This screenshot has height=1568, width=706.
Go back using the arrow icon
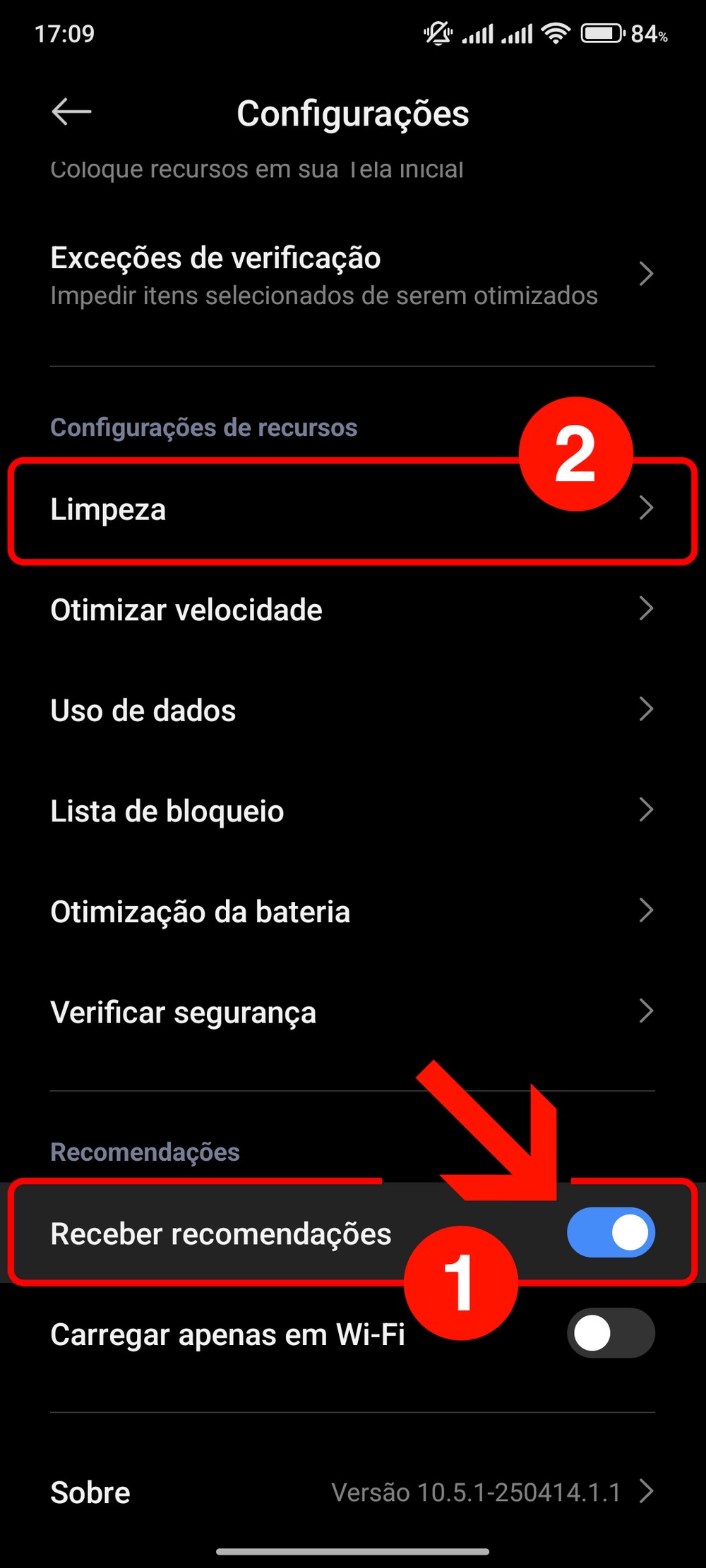coord(71,112)
